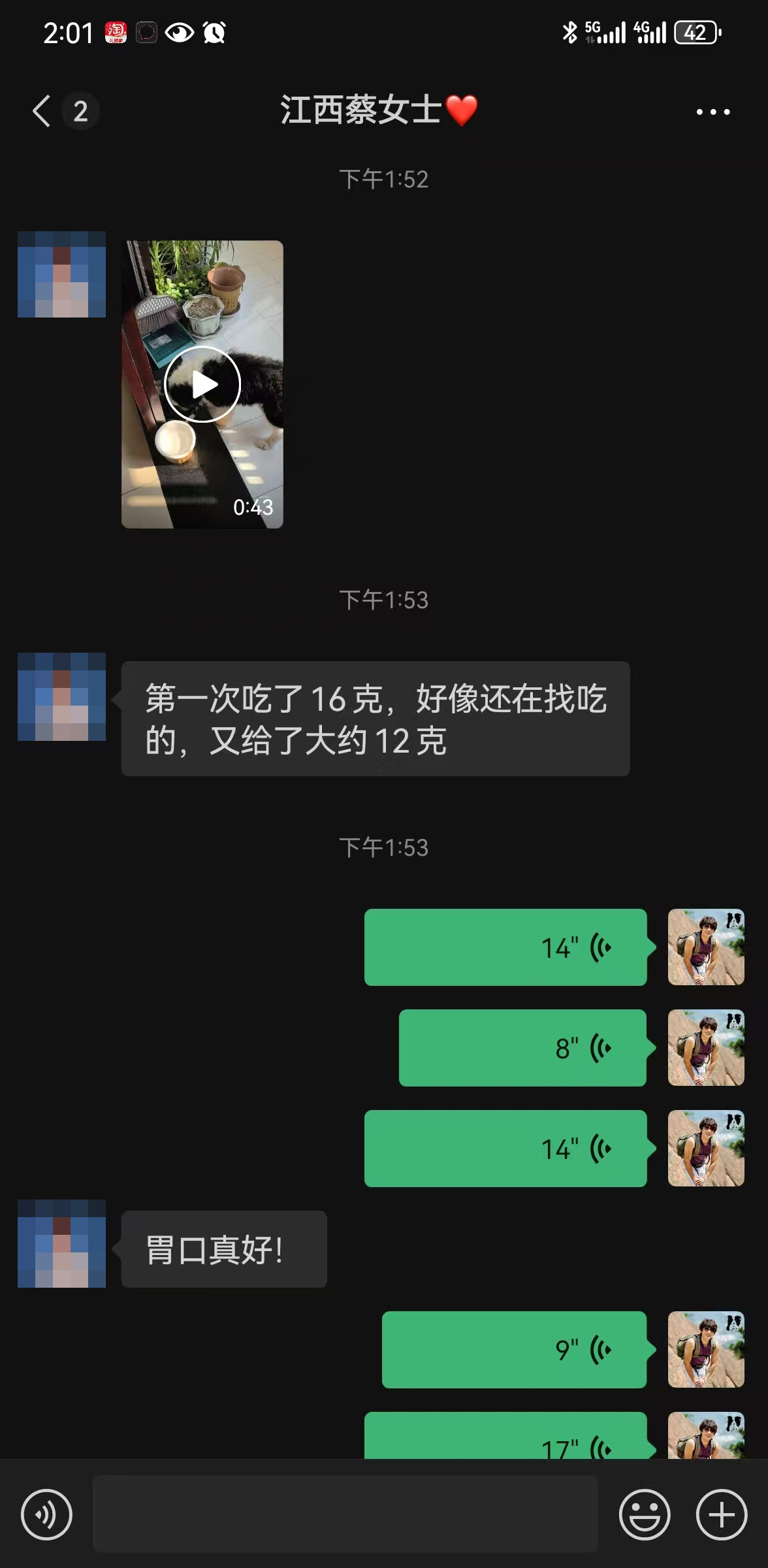
Task: Open the plus attachments menu
Action: tap(721, 1514)
